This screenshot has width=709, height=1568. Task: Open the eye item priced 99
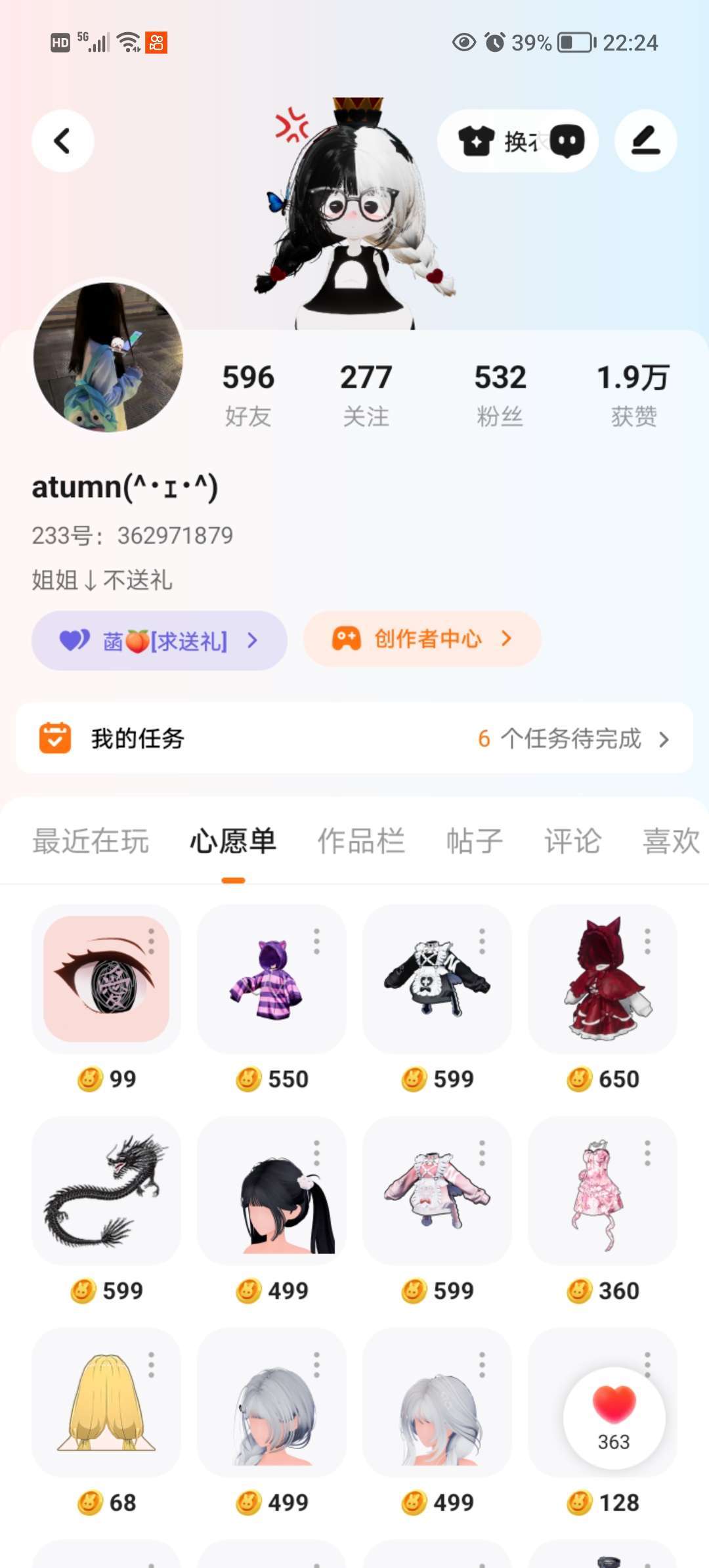106,979
